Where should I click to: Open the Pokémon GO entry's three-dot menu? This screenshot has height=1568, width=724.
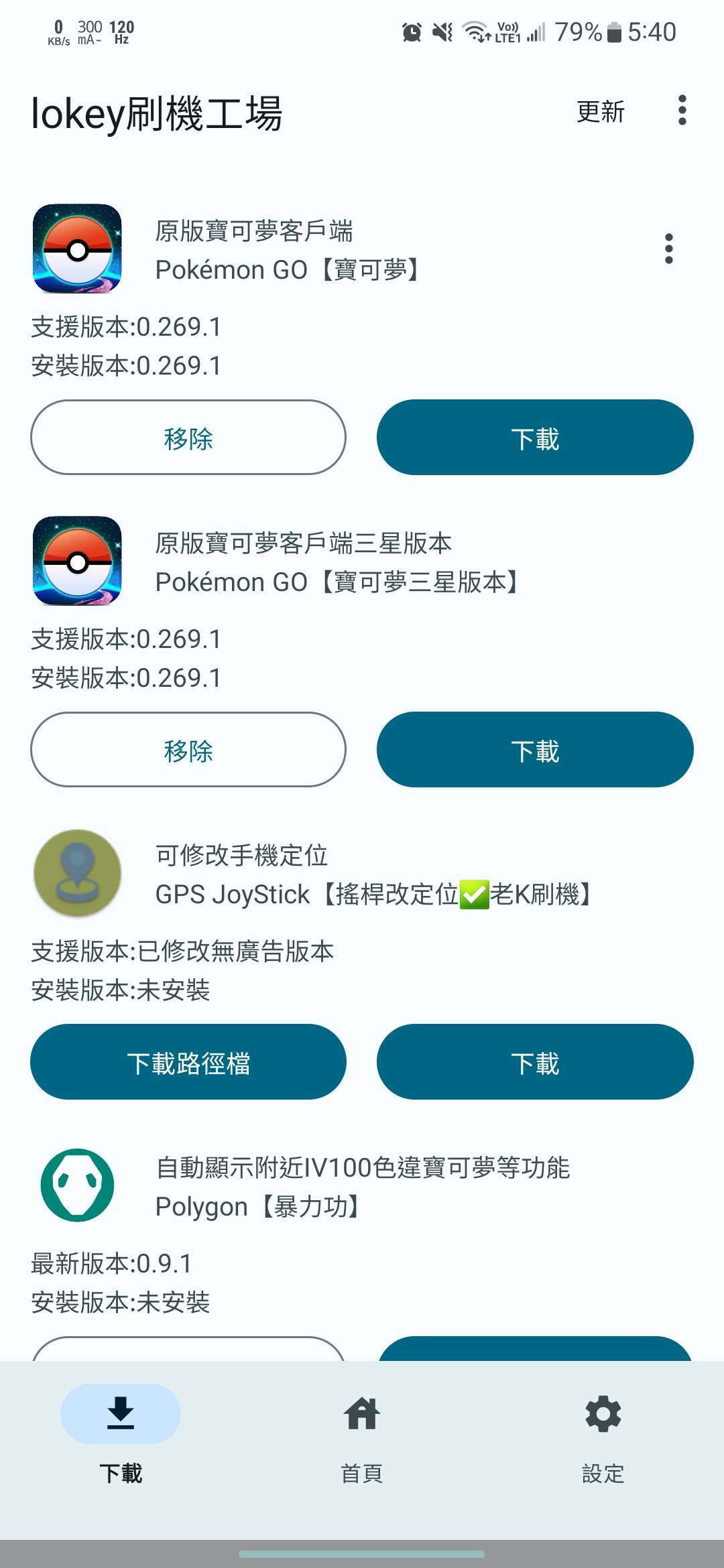point(670,248)
